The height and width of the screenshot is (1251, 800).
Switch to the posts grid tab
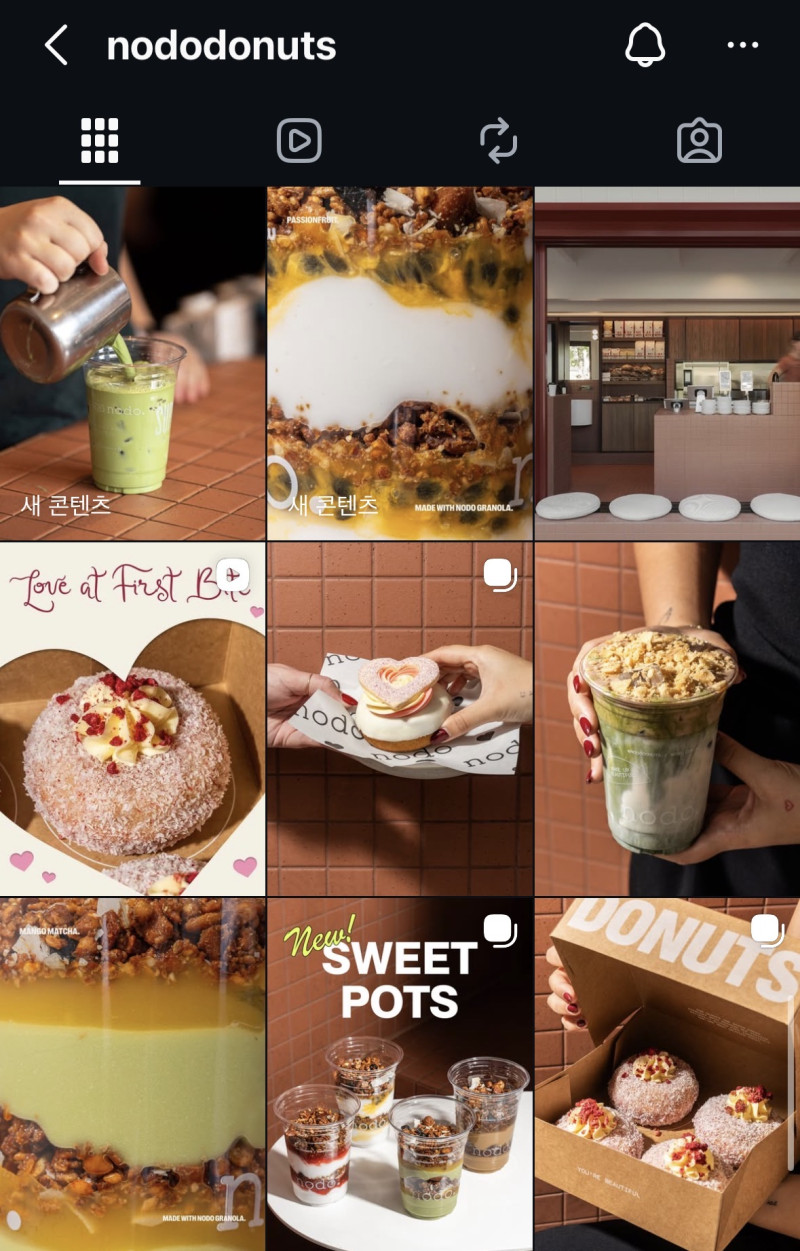click(99, 141)
